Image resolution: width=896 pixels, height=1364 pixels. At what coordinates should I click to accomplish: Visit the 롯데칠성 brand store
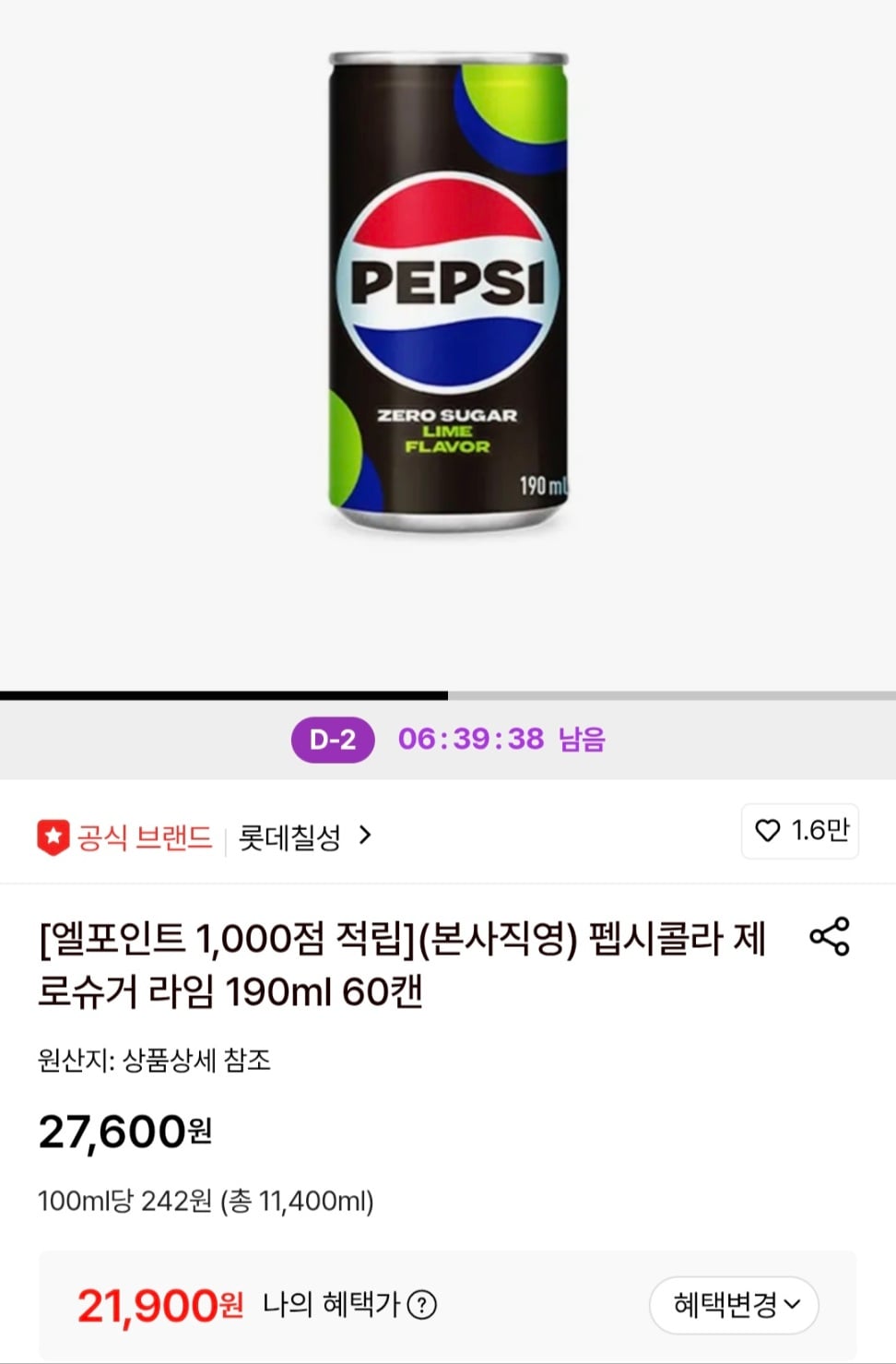290,836
